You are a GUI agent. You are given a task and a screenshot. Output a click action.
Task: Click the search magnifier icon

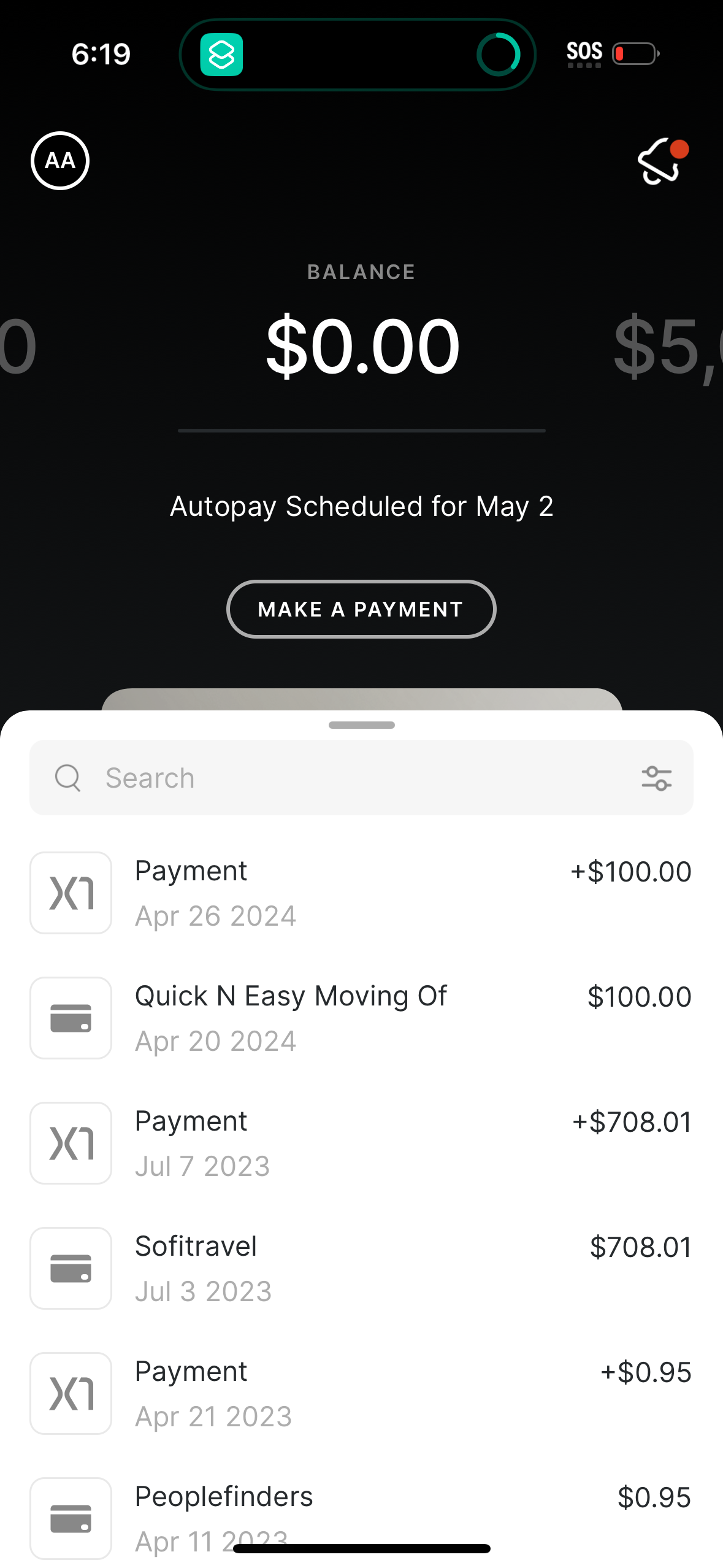(x=68, y=777)
